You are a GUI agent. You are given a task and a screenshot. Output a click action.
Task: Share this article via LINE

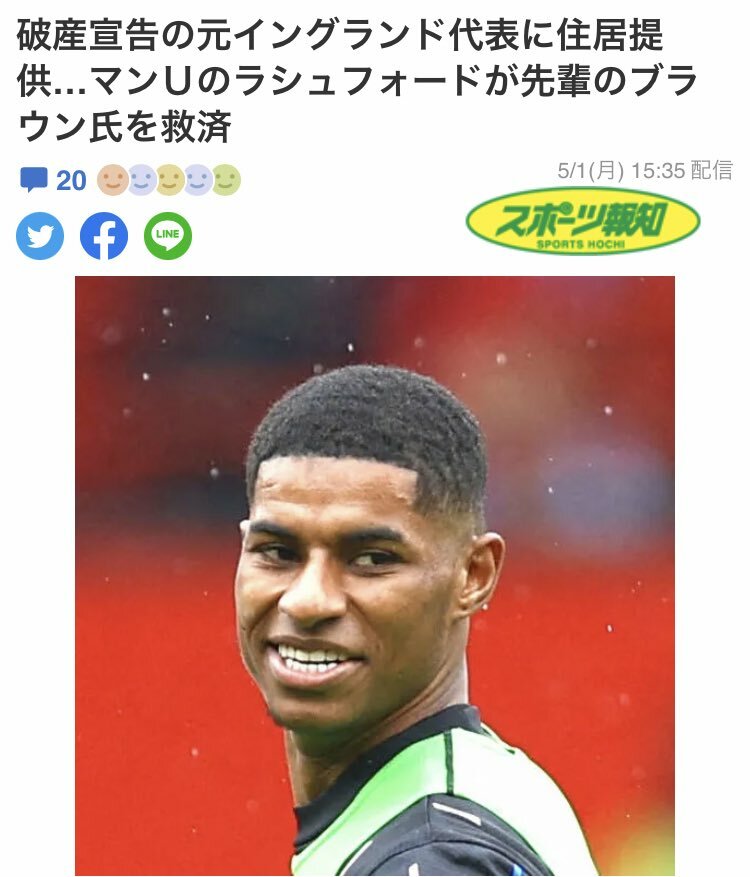[168, 236]
